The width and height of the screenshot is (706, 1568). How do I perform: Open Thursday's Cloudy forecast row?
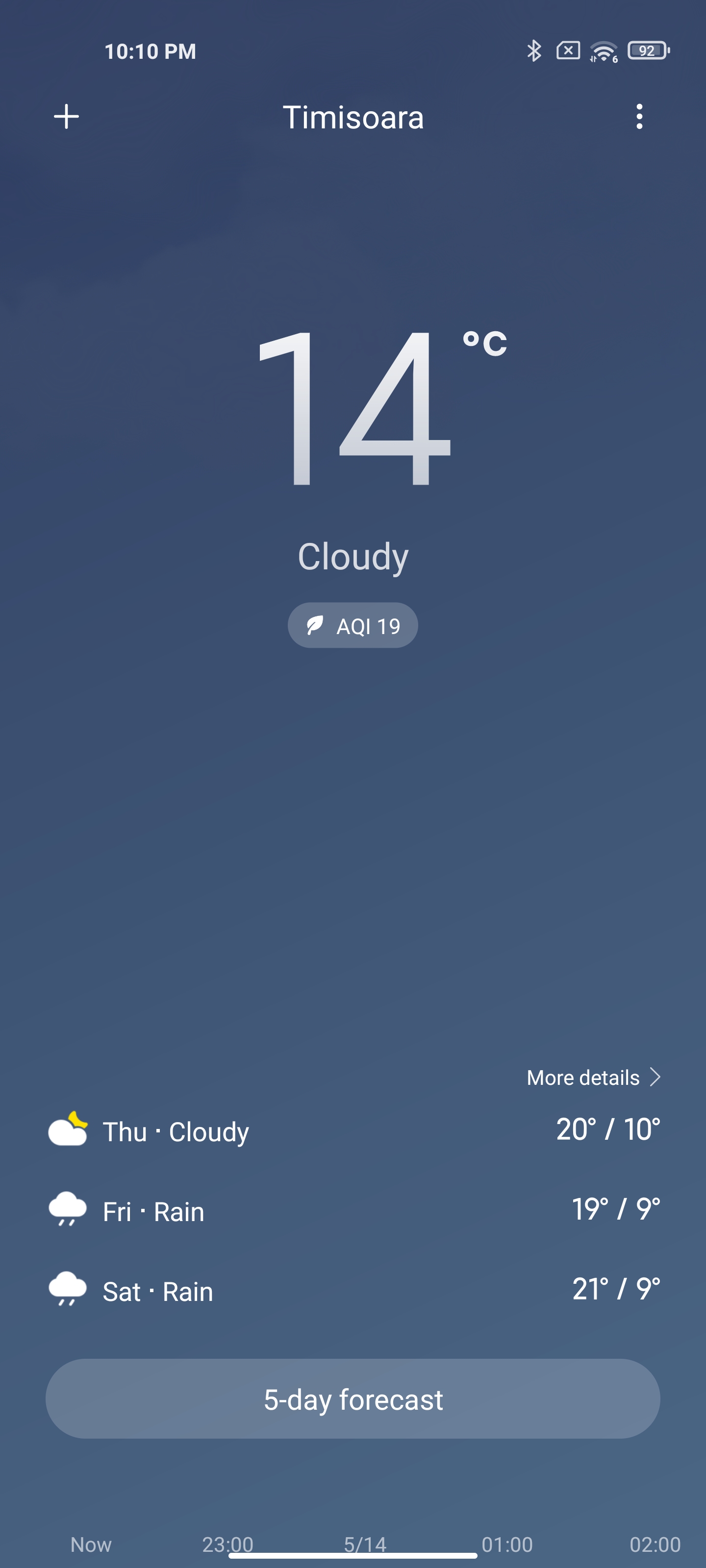(353, 1130)
